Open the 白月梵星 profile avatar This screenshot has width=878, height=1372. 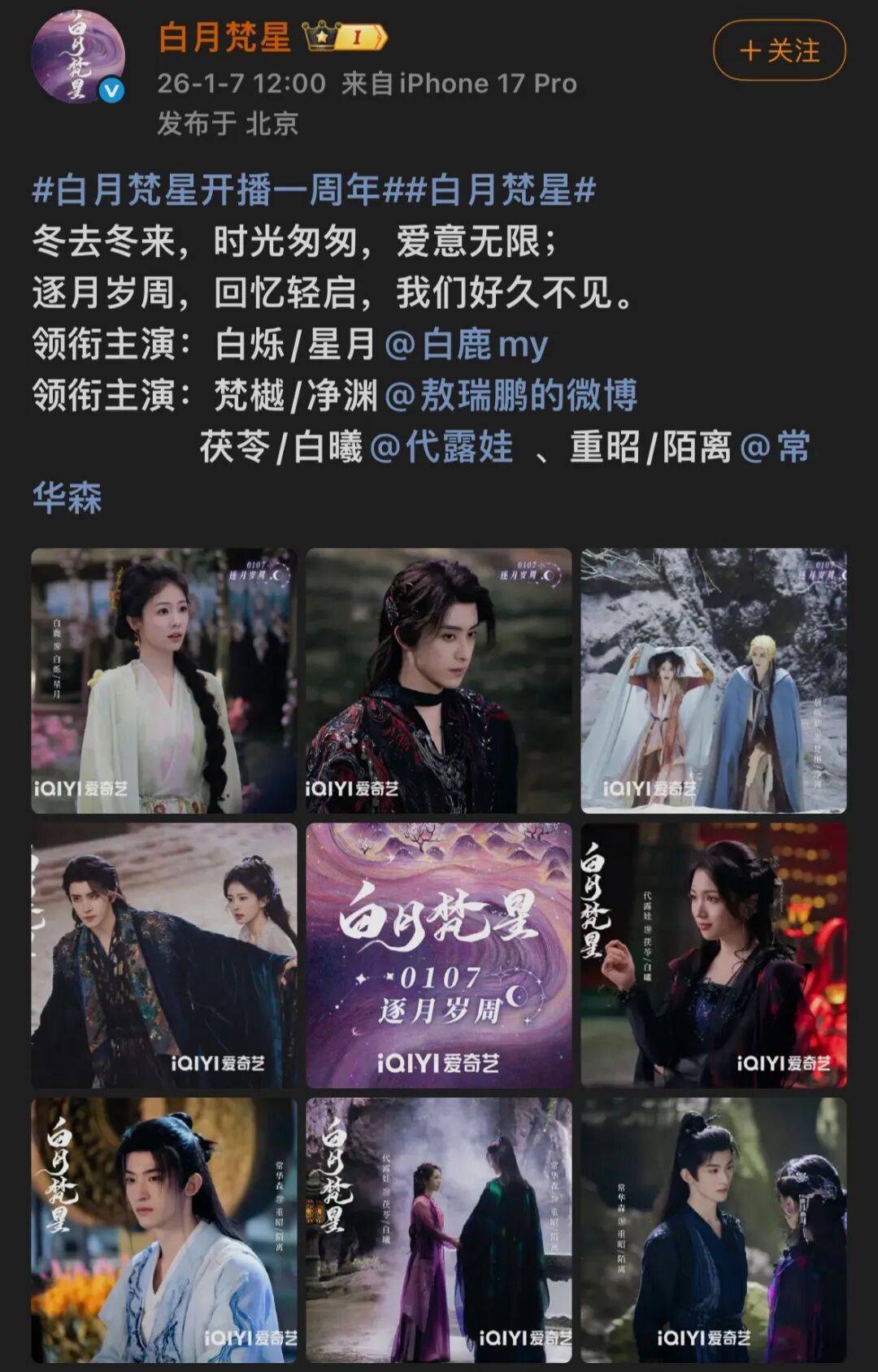pyautogui.click(x=78, y=58)
